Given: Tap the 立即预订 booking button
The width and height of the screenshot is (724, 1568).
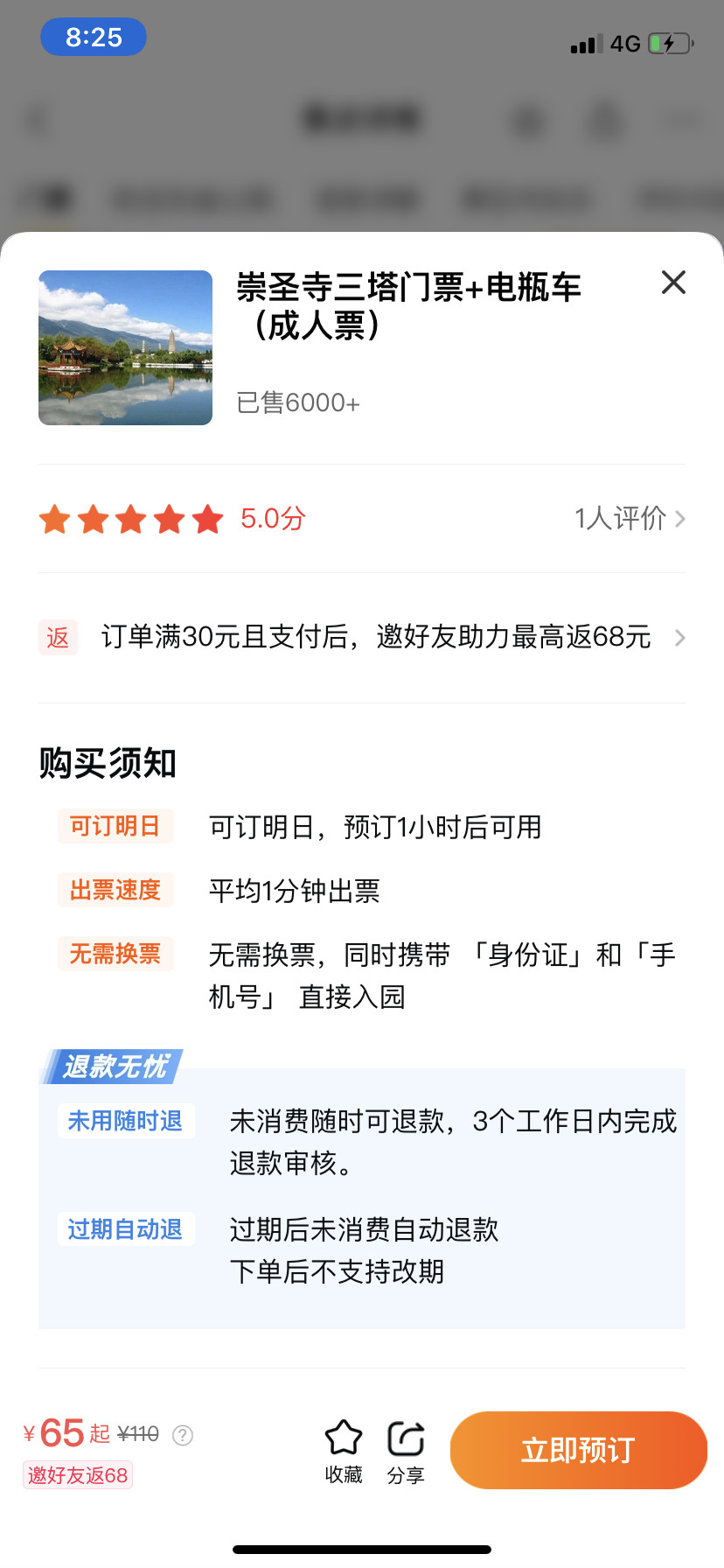Looking at the screenshot, I should point(578,1450).
